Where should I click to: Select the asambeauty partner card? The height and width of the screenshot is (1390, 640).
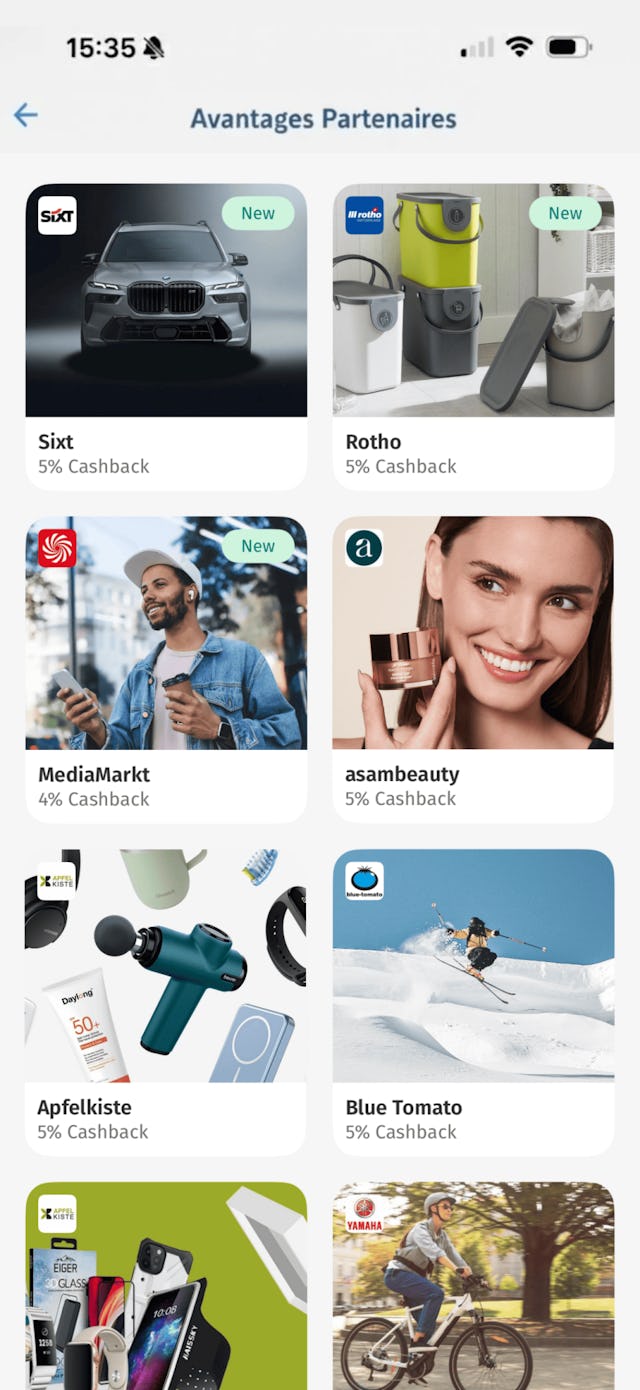click(473, 669)
